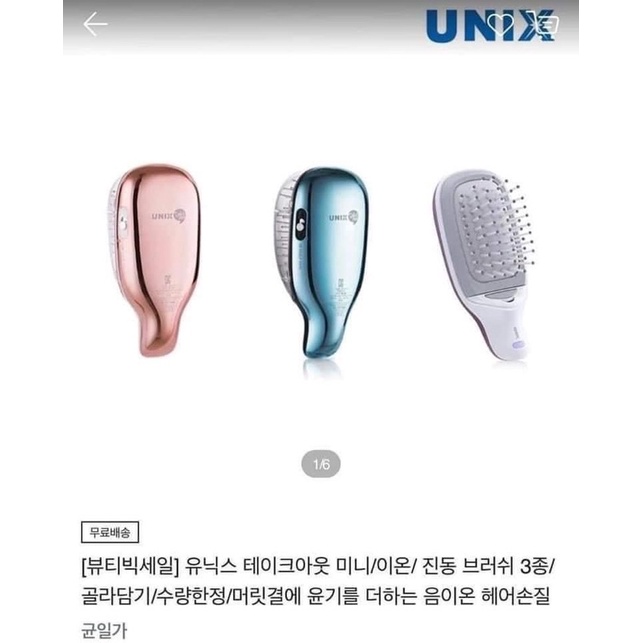The image size is (643, 643).
Task: Open the shopping cart
Action: click(x=543, y=24)
